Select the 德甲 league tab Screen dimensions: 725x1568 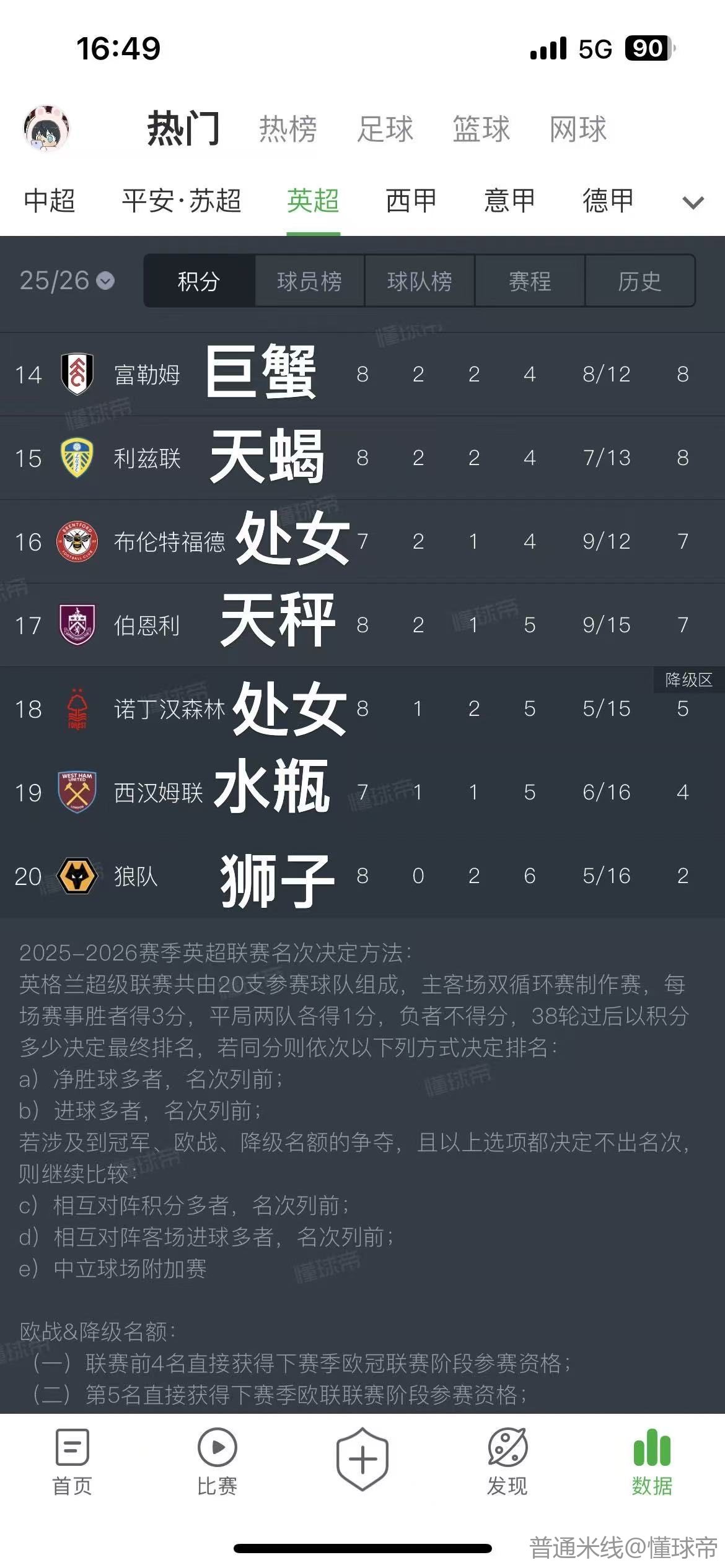point(608,201)
